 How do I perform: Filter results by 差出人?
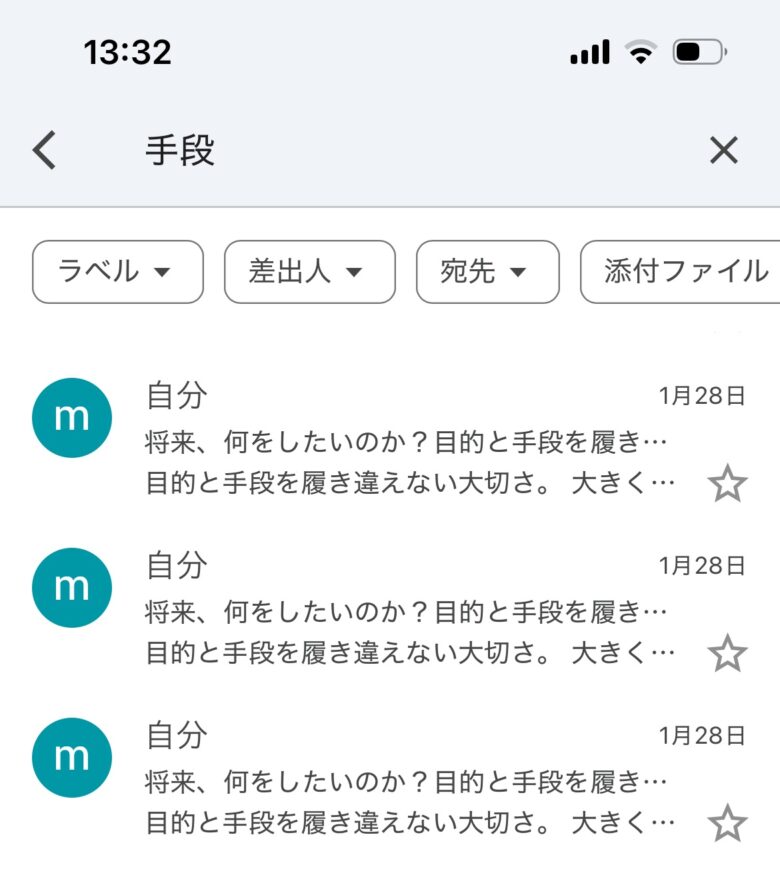[x=309, y=271]
